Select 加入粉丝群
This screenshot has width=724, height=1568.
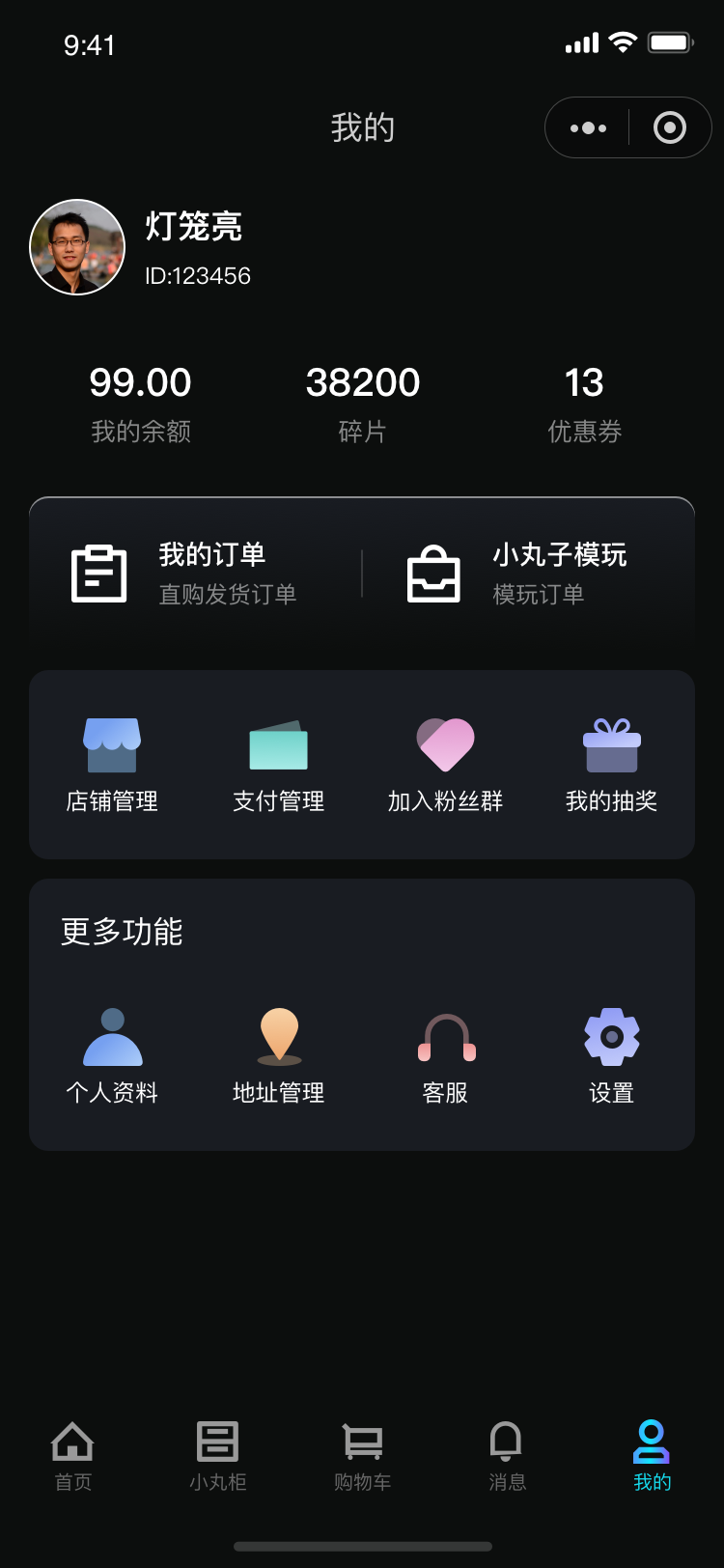(x=445, y=765)
